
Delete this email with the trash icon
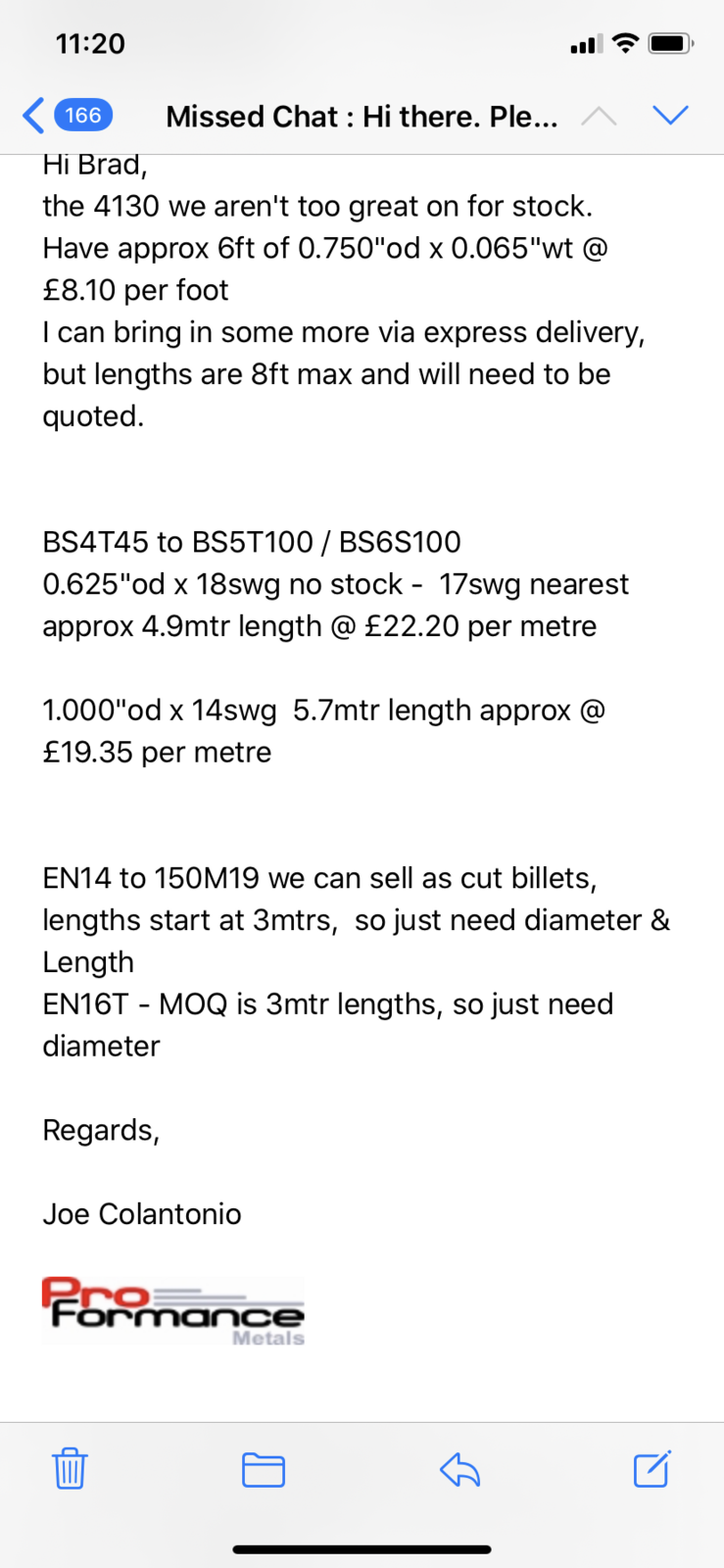point(70,1468)
